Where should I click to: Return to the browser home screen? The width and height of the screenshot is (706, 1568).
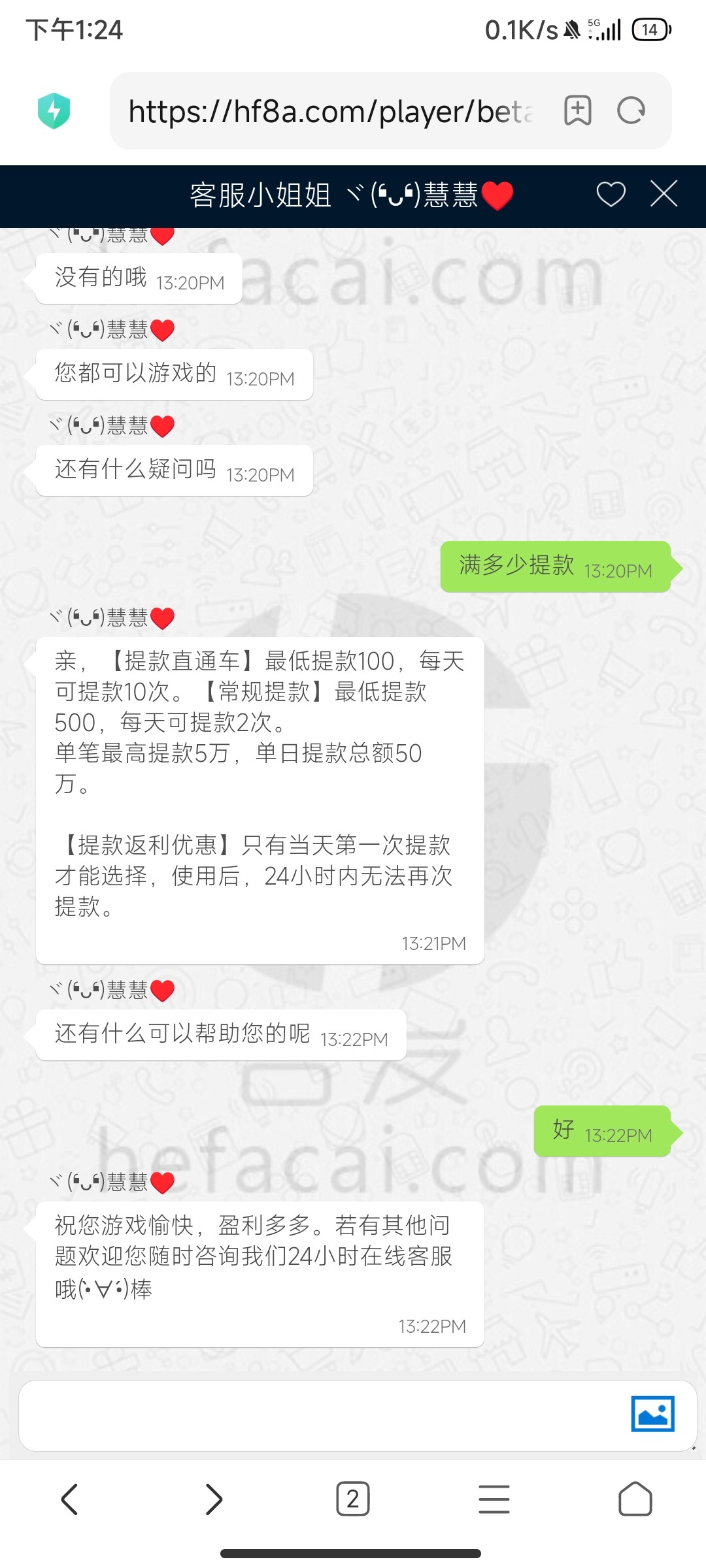[x=635, y=1499]
